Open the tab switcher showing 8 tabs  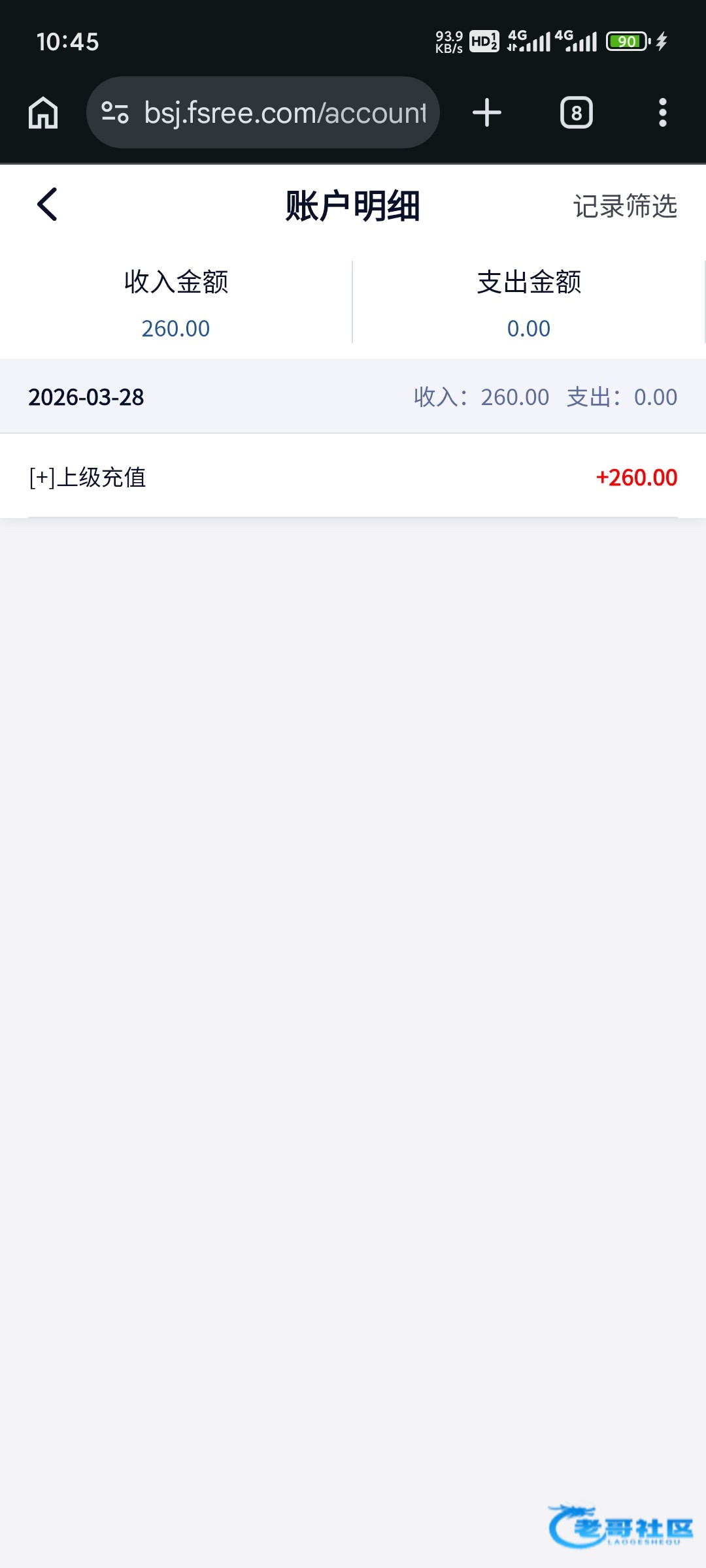tap(576, 113)
